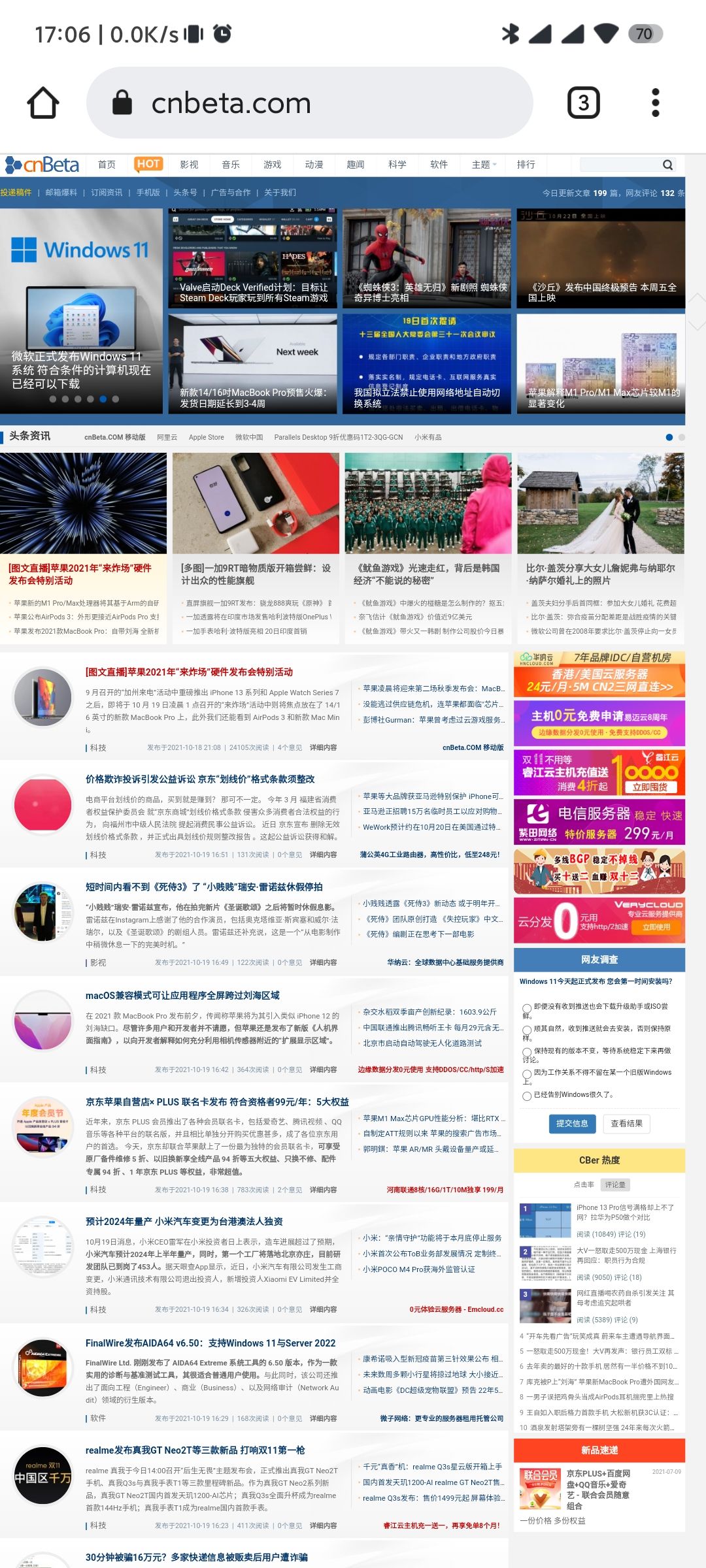
Task: Open the 科学 section tab
Action: click(x=397, y=165)
